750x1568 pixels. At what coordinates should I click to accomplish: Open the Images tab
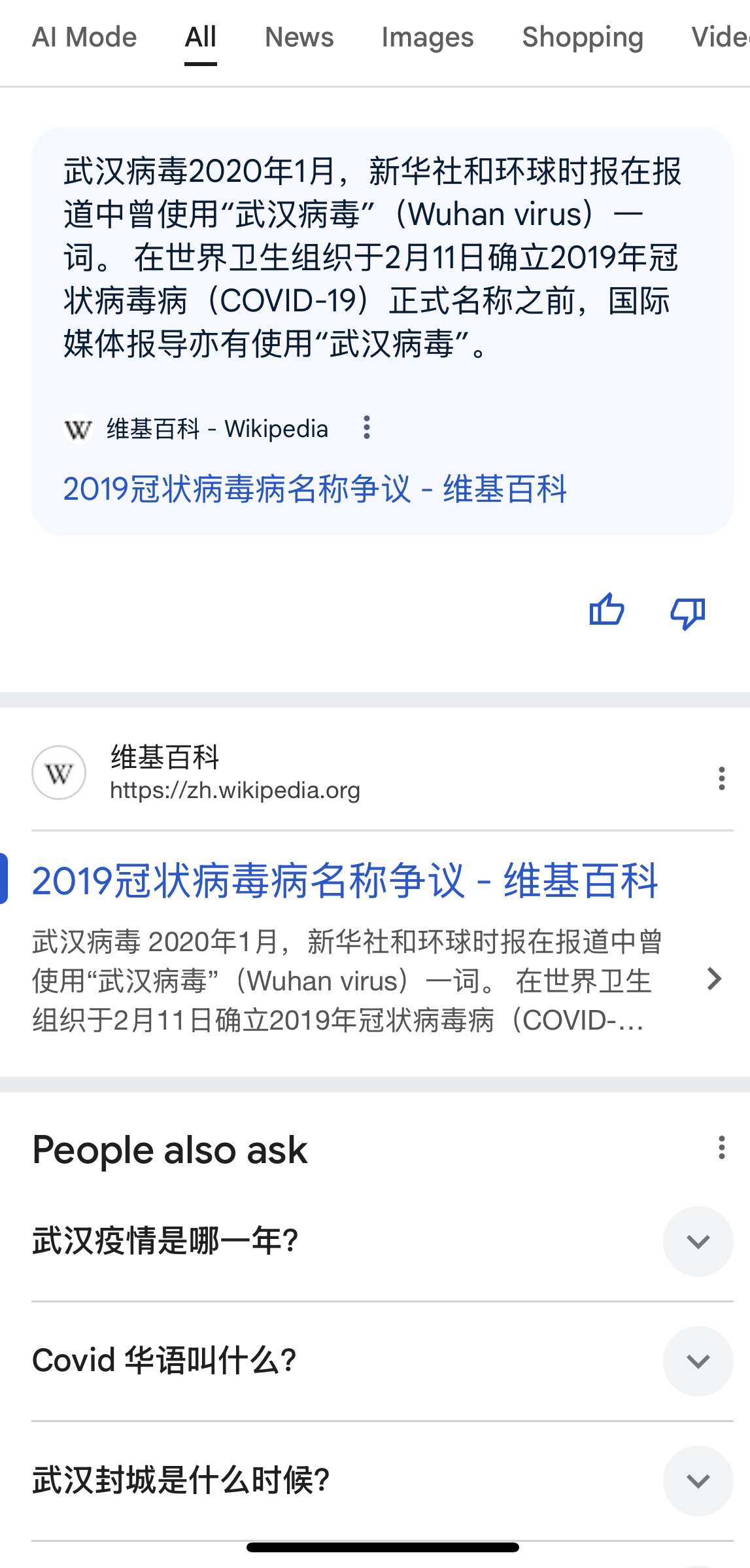428,37
